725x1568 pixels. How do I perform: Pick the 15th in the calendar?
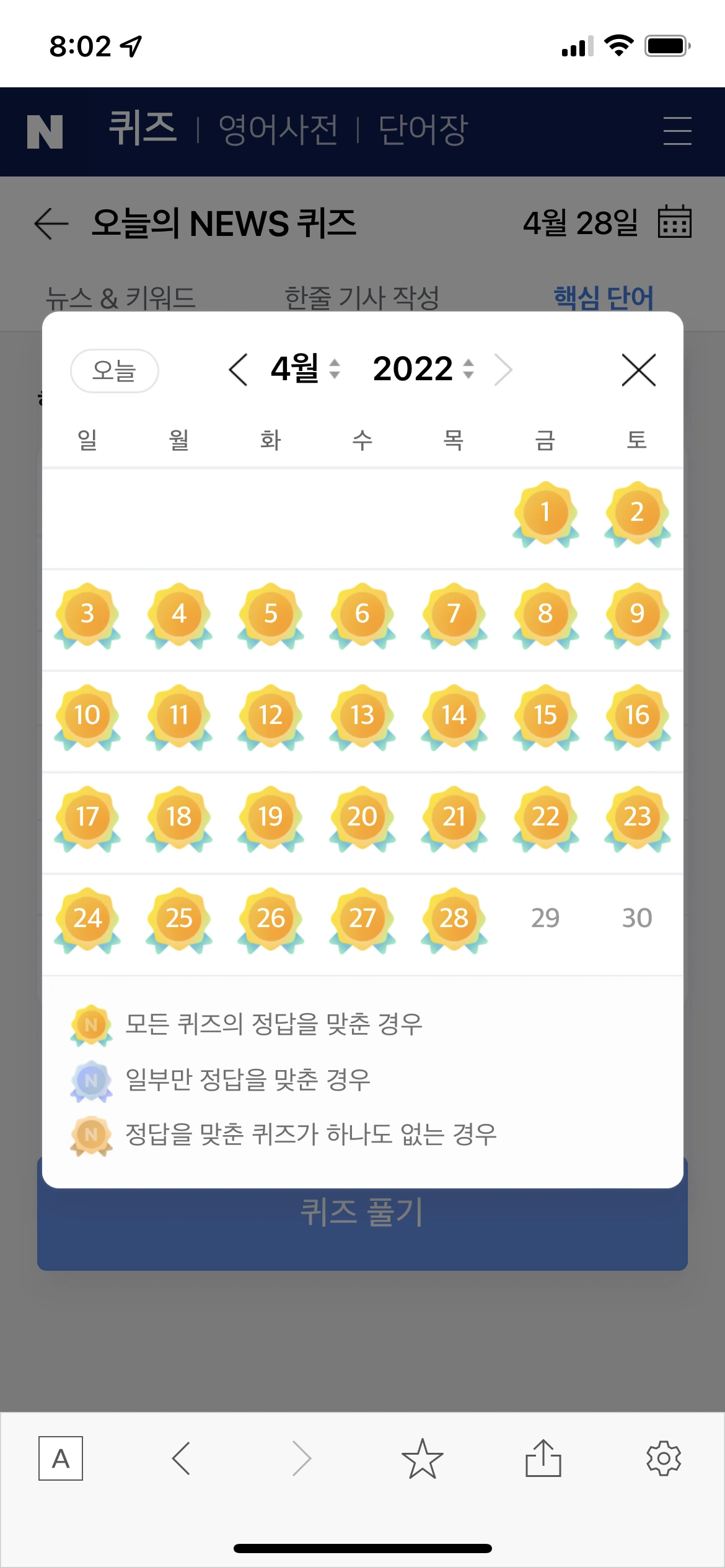tap(545, 716)
